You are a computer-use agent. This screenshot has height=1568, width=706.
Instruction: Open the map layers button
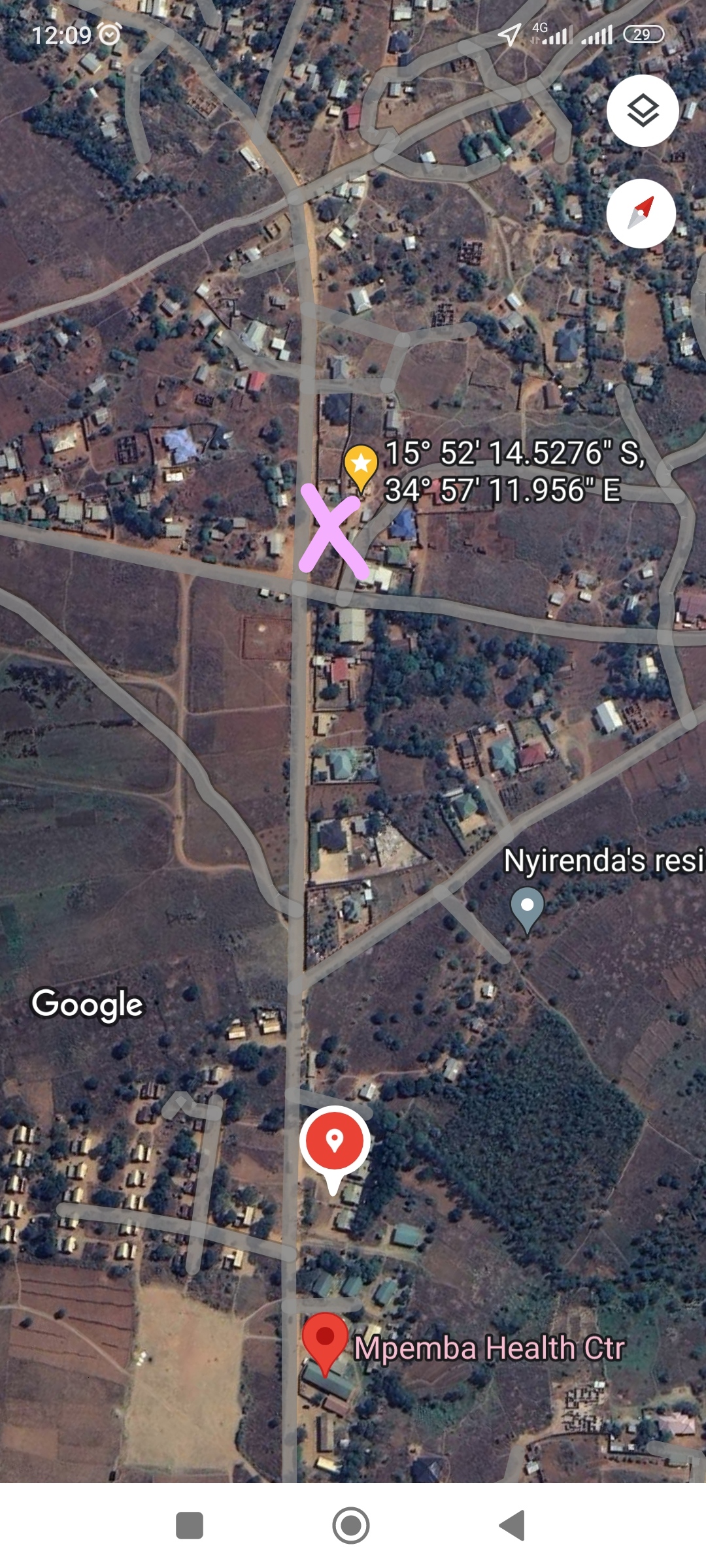pyautogui.click(x=643, y=110)
